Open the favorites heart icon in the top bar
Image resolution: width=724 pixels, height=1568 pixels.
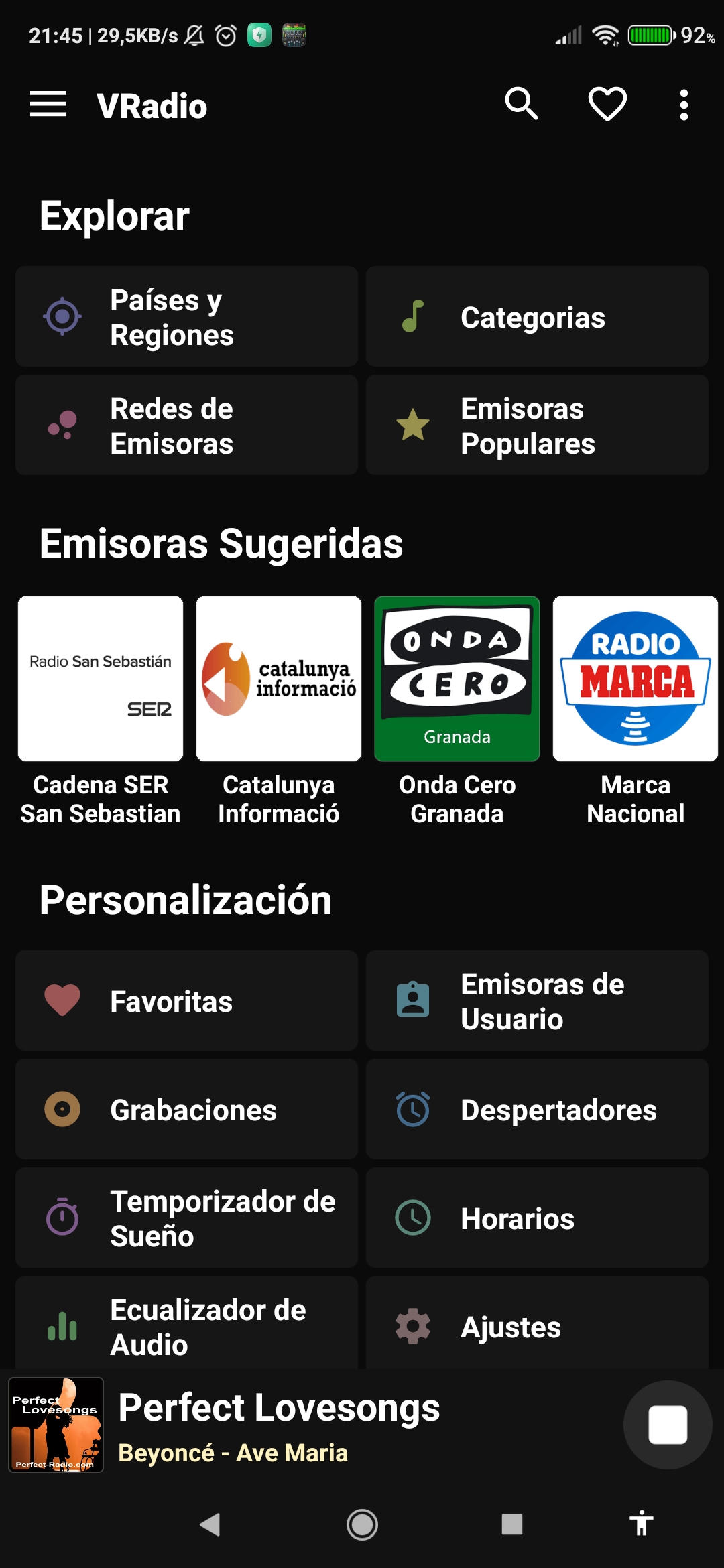[607, 105]
